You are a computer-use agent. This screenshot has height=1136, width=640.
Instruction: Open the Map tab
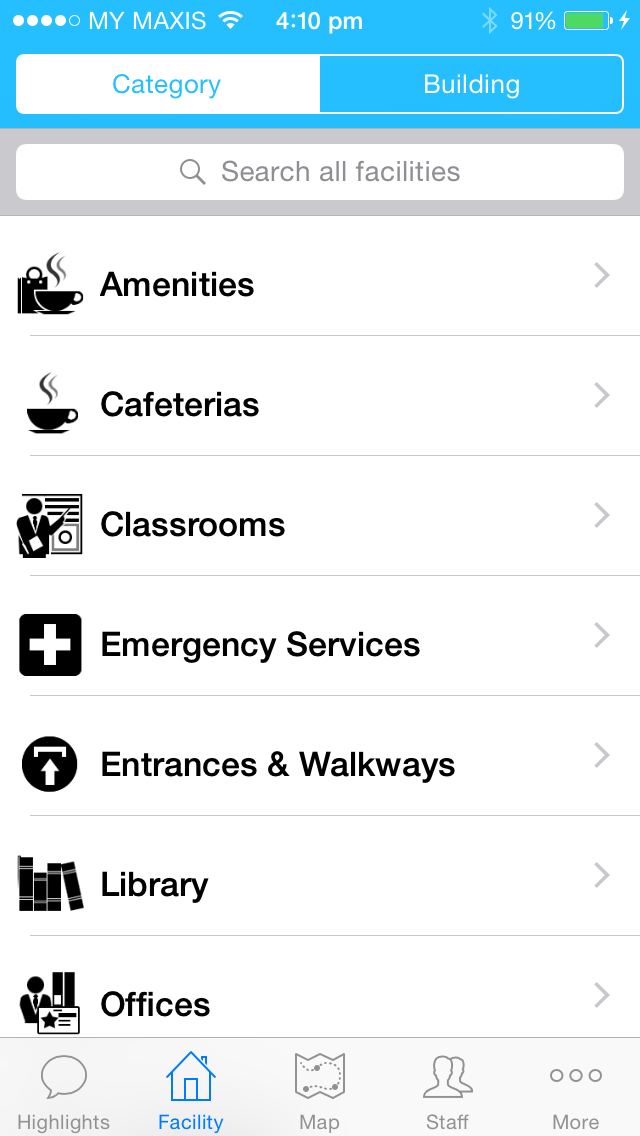tap(319, 1090)
